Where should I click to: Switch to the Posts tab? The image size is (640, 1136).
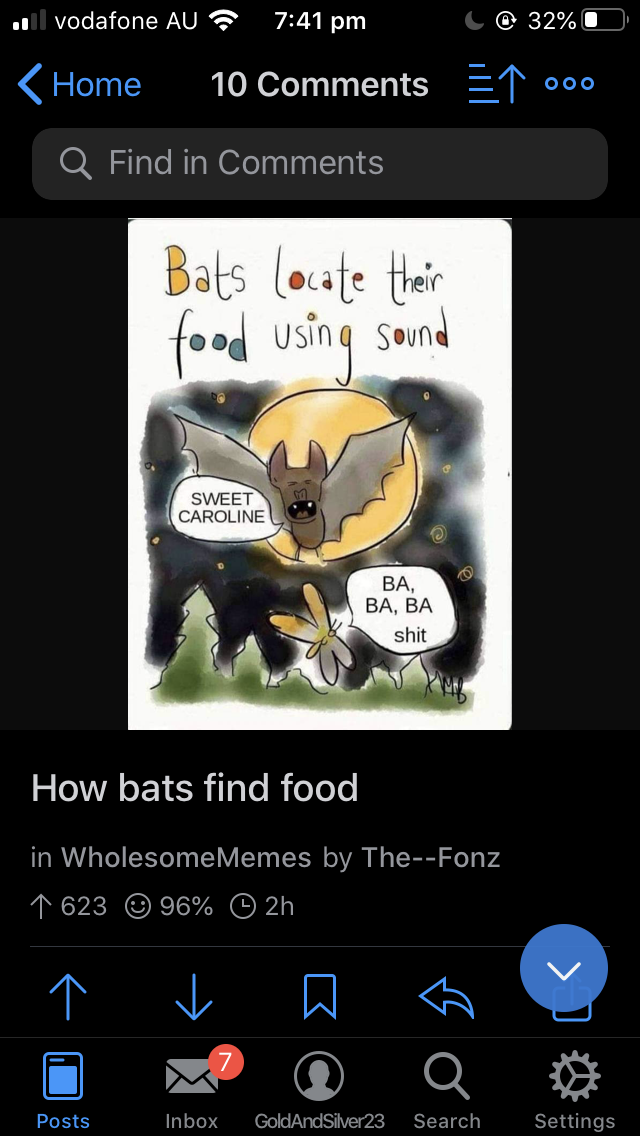[63, 1090]
